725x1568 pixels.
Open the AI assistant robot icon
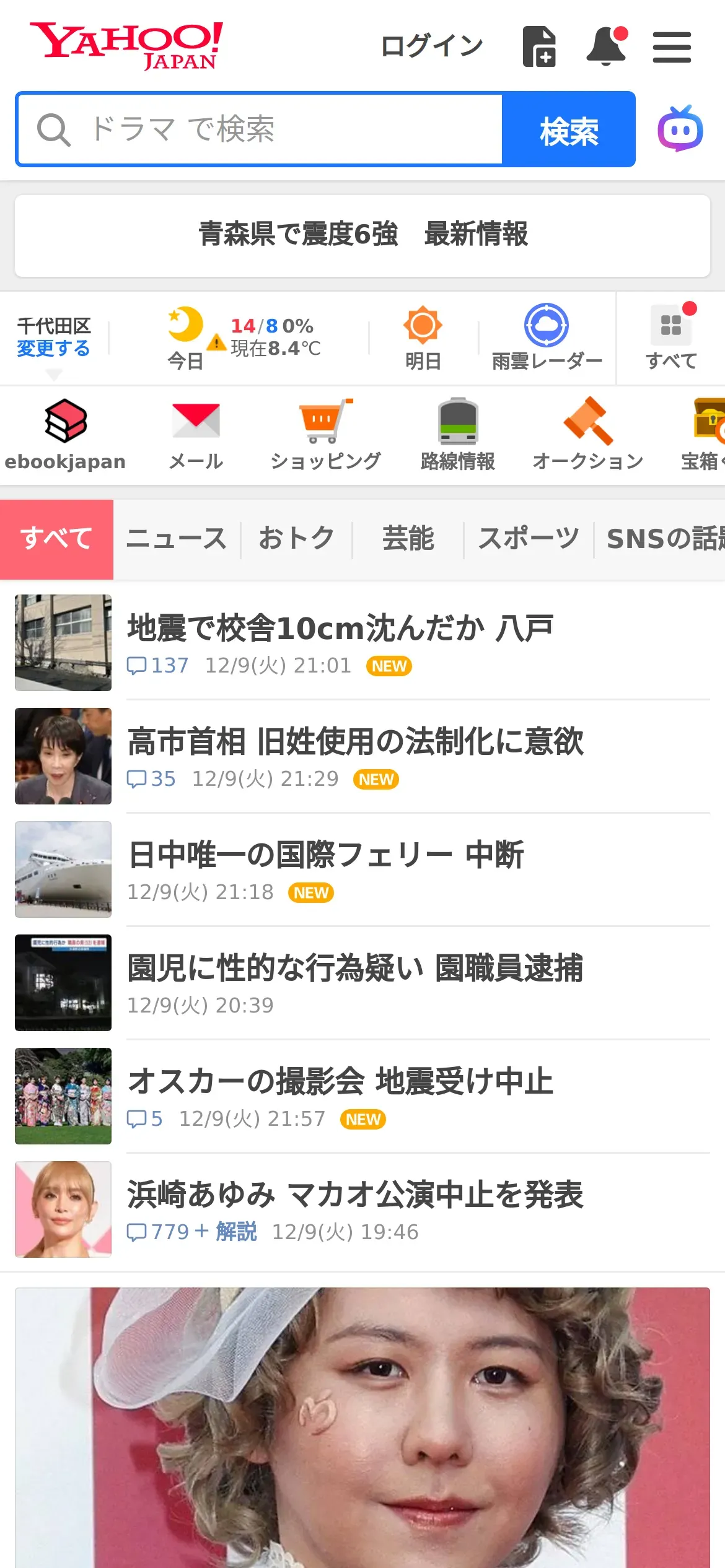(x=680, y=129)
